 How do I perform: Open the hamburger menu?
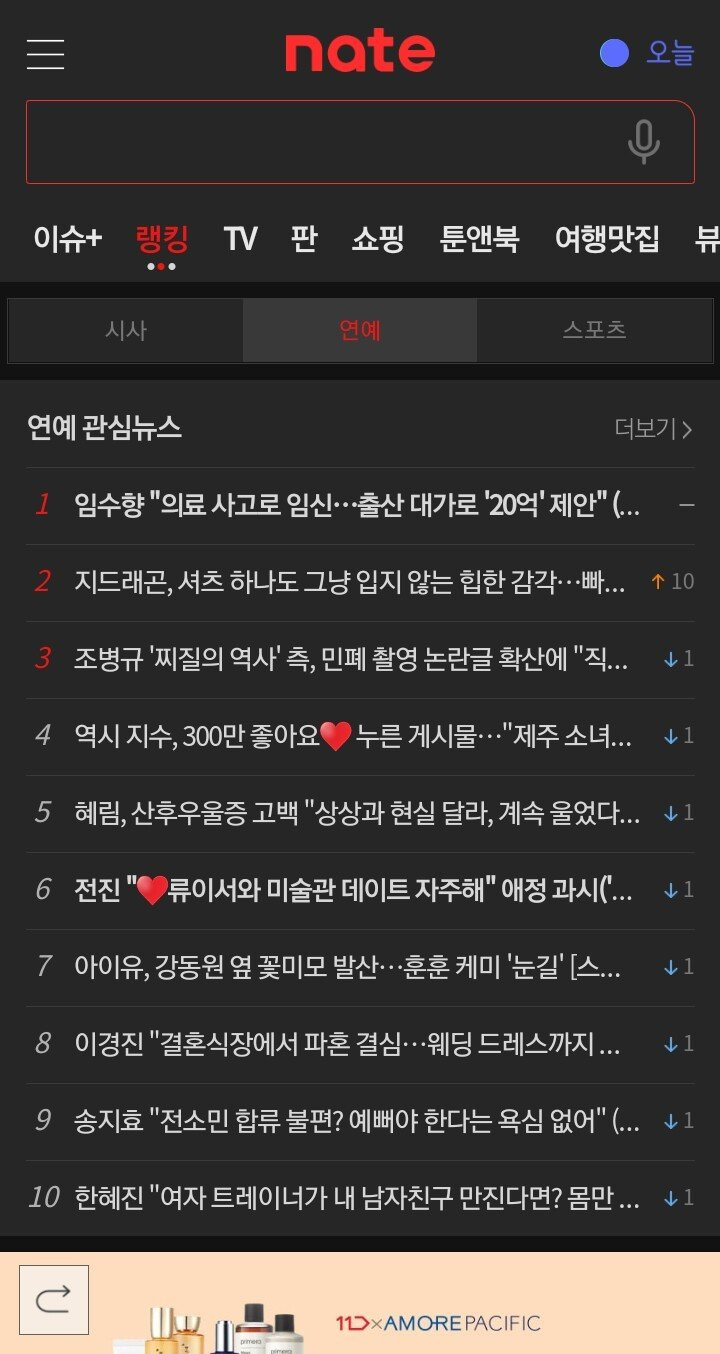[x=45, y=53]
